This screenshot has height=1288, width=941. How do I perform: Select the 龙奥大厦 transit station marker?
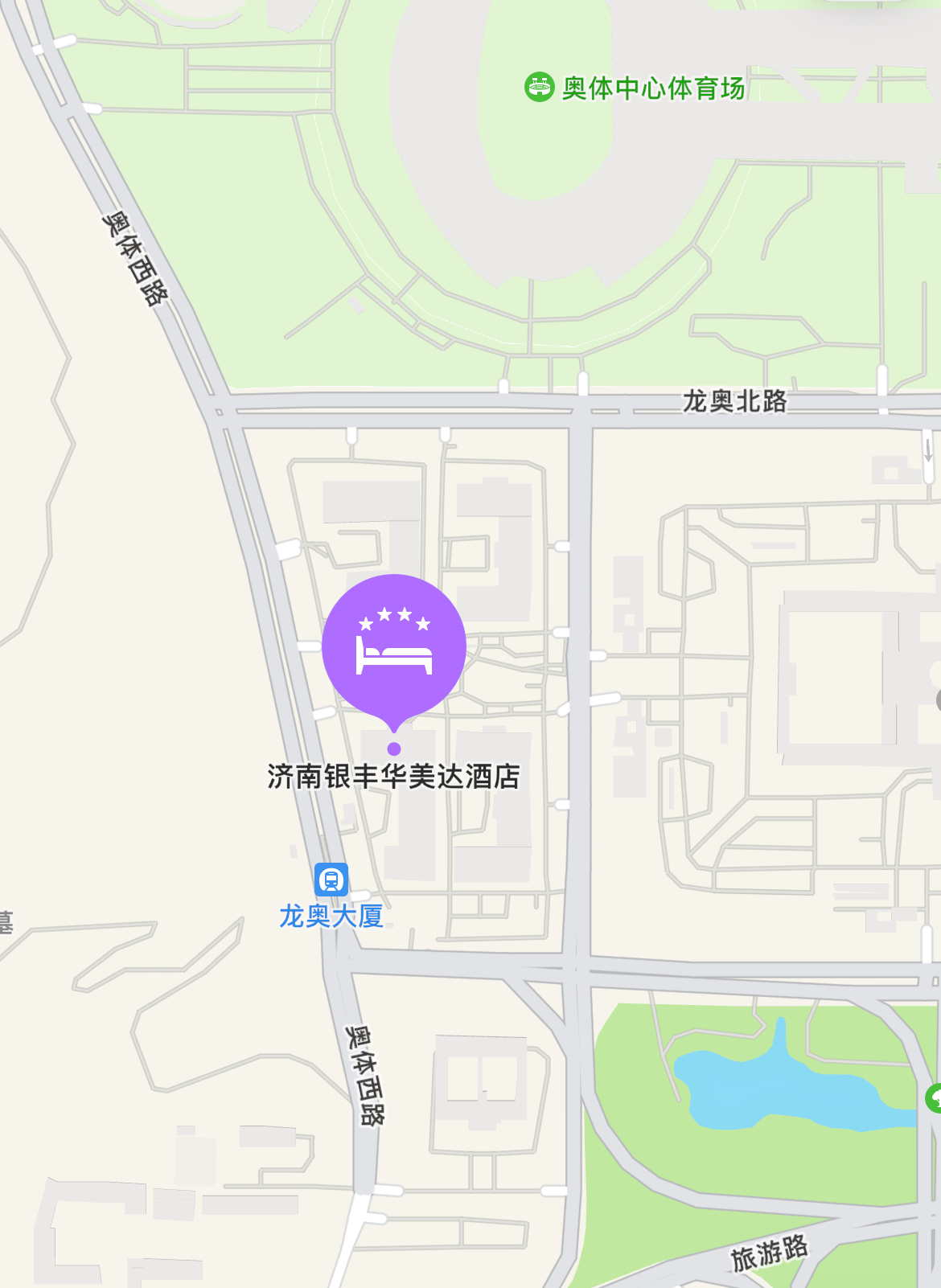coord(331,880)
